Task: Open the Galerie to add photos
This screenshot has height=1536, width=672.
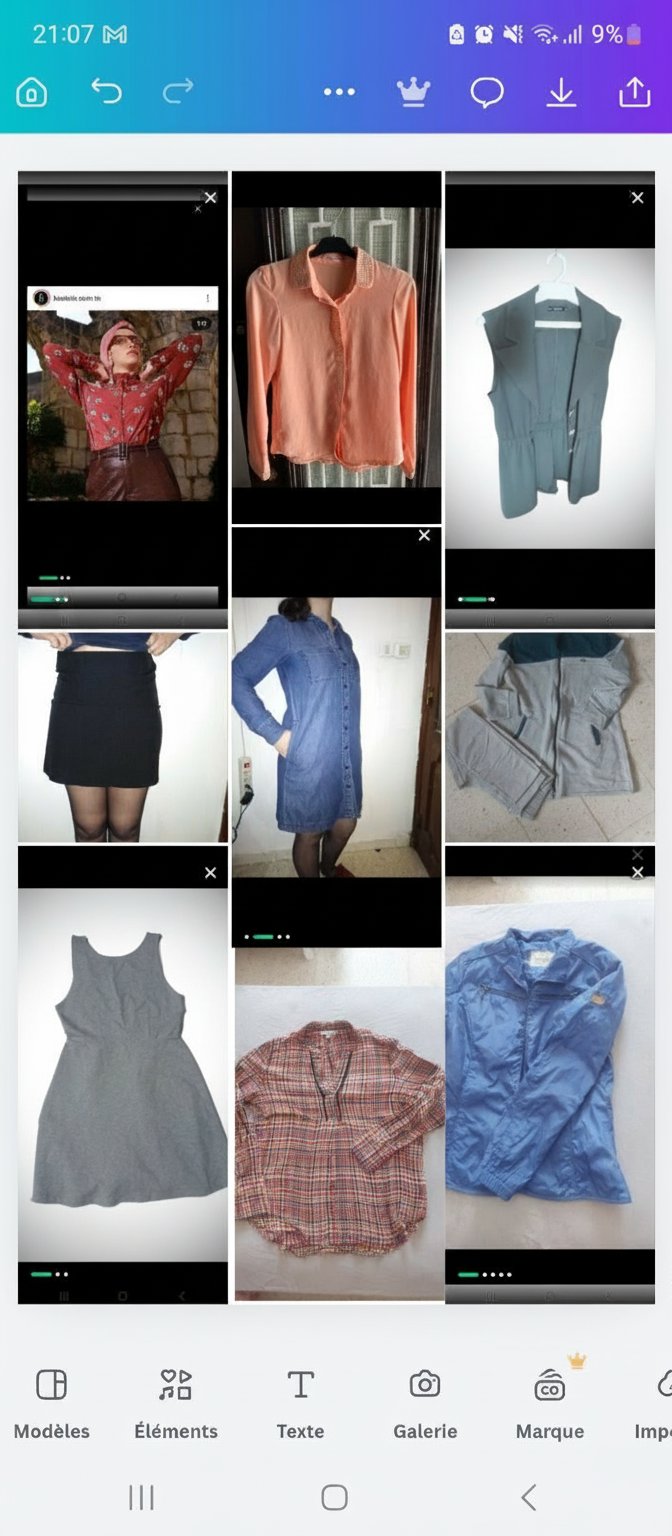Action: click(425, 1404)
